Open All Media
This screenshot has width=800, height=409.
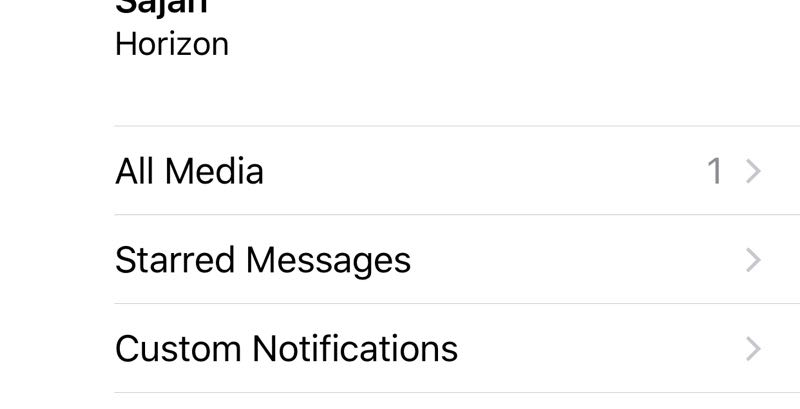pos(457,170)
